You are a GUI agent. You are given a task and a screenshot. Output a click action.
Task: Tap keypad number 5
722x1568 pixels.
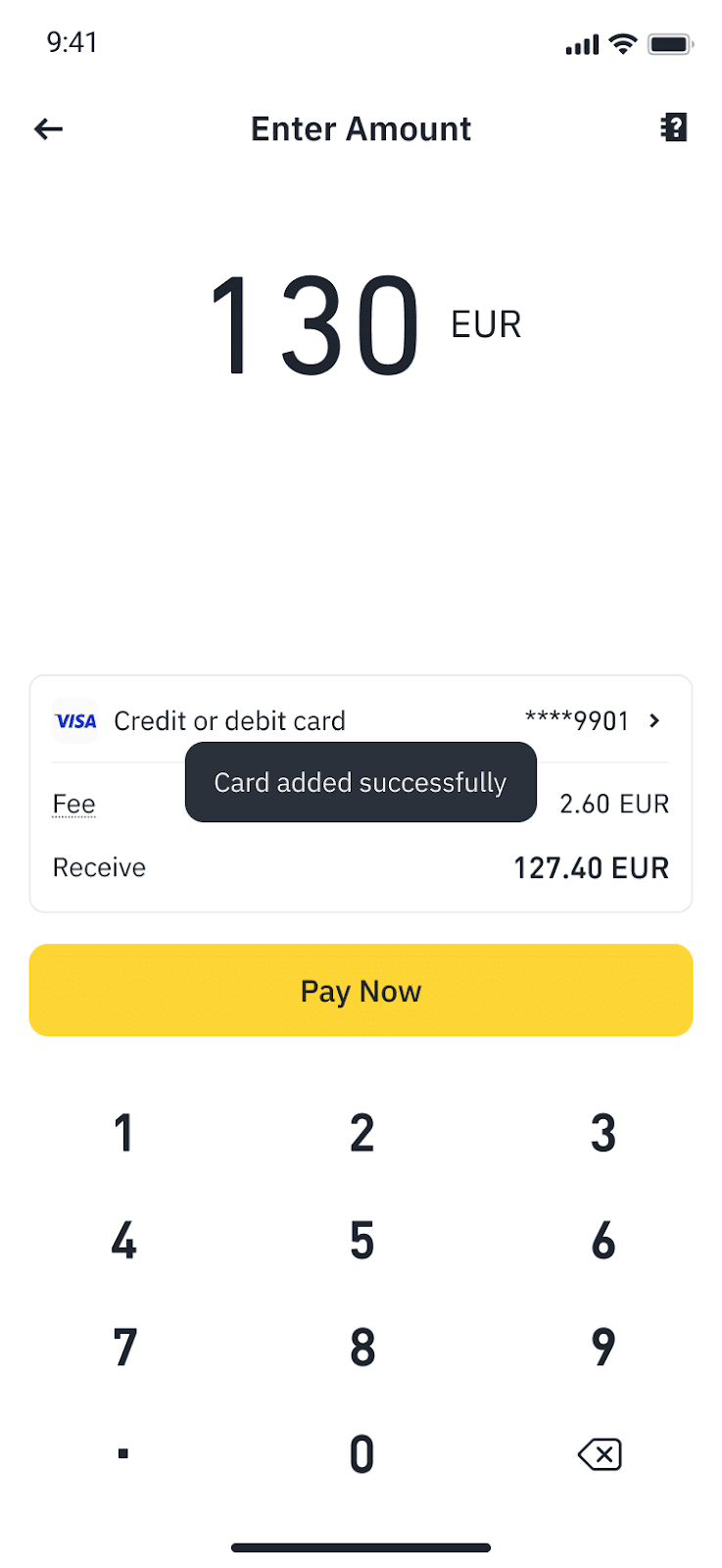361,1241
